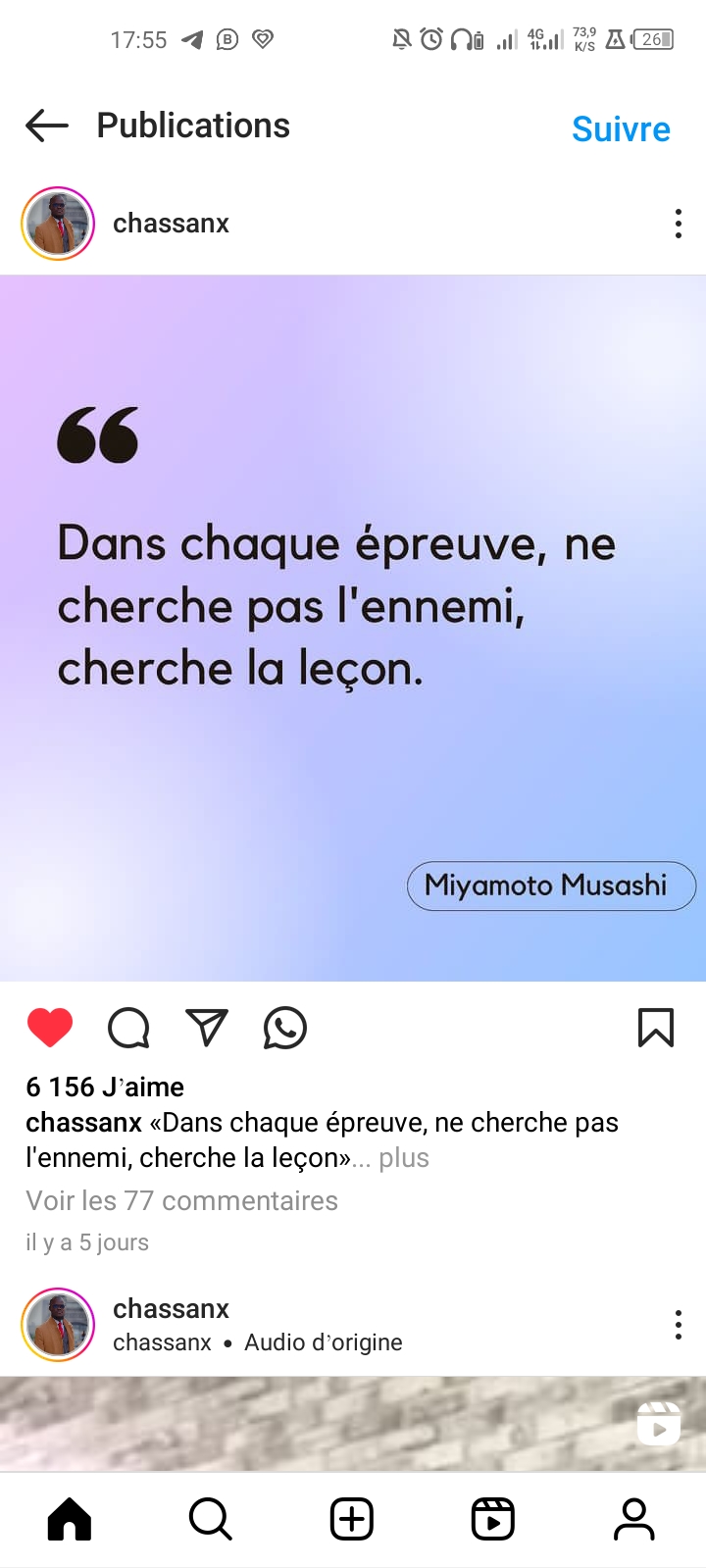This screenshot has height=1568, width=706.
Task: Go back using the arrow beside Publications
Action: click(47, 126)
